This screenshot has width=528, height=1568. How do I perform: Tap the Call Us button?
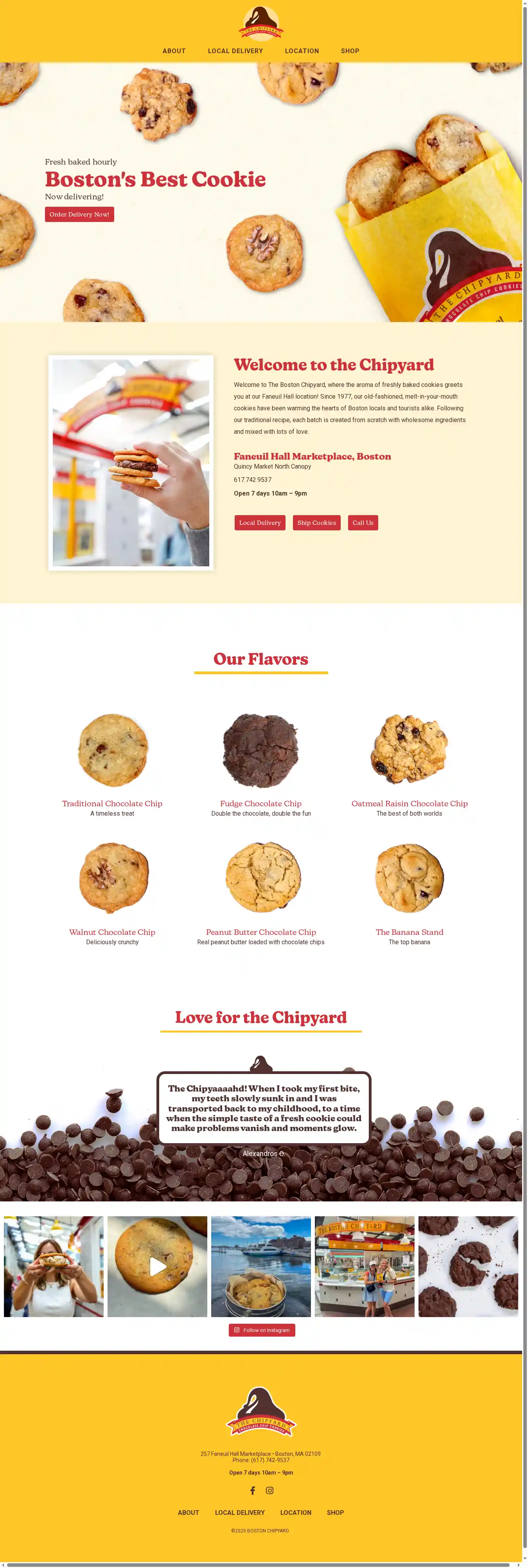click(x=362, y=523)
